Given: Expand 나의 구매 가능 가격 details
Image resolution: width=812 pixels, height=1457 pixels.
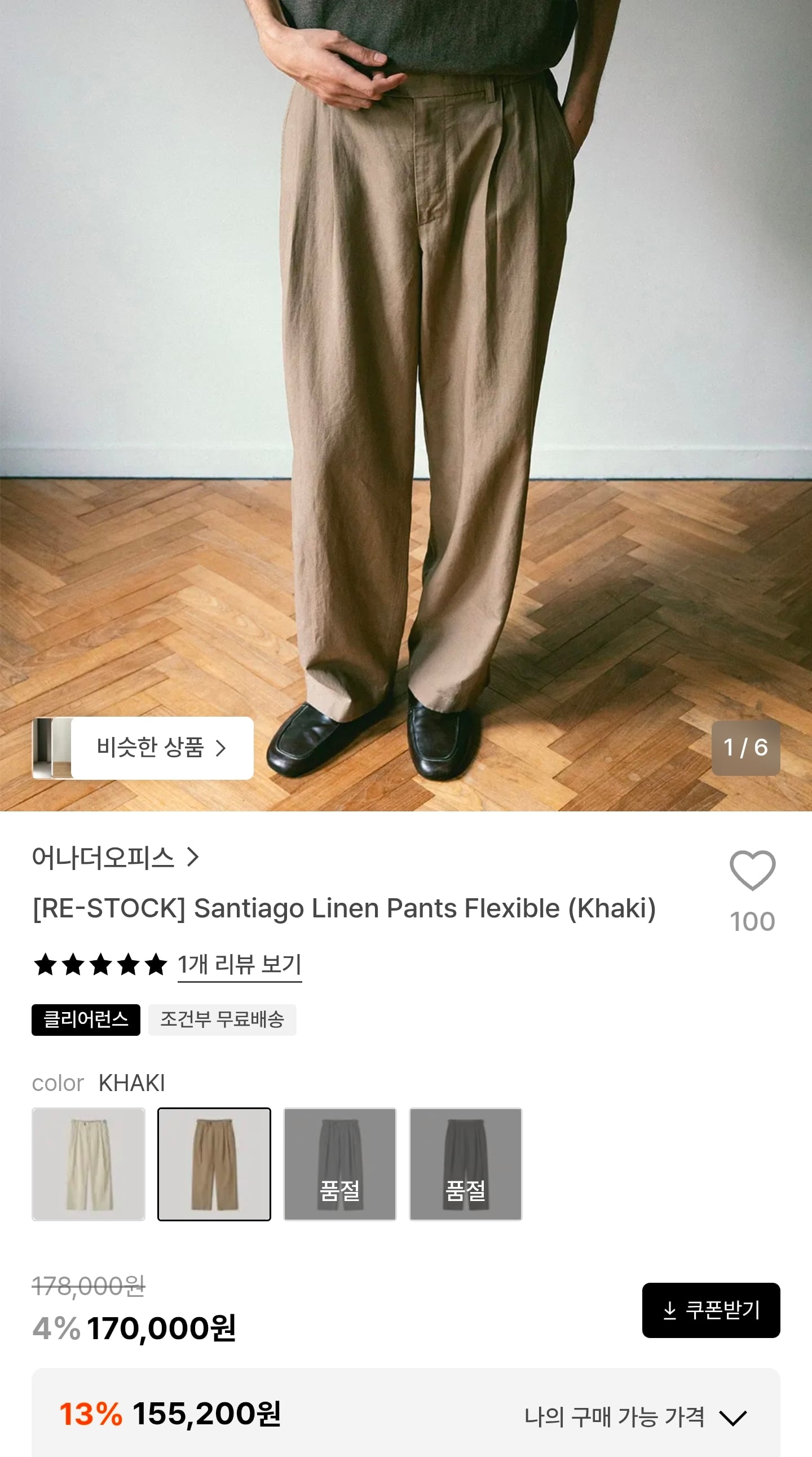Looking at the screenshot, I should tap(636, 1417).
